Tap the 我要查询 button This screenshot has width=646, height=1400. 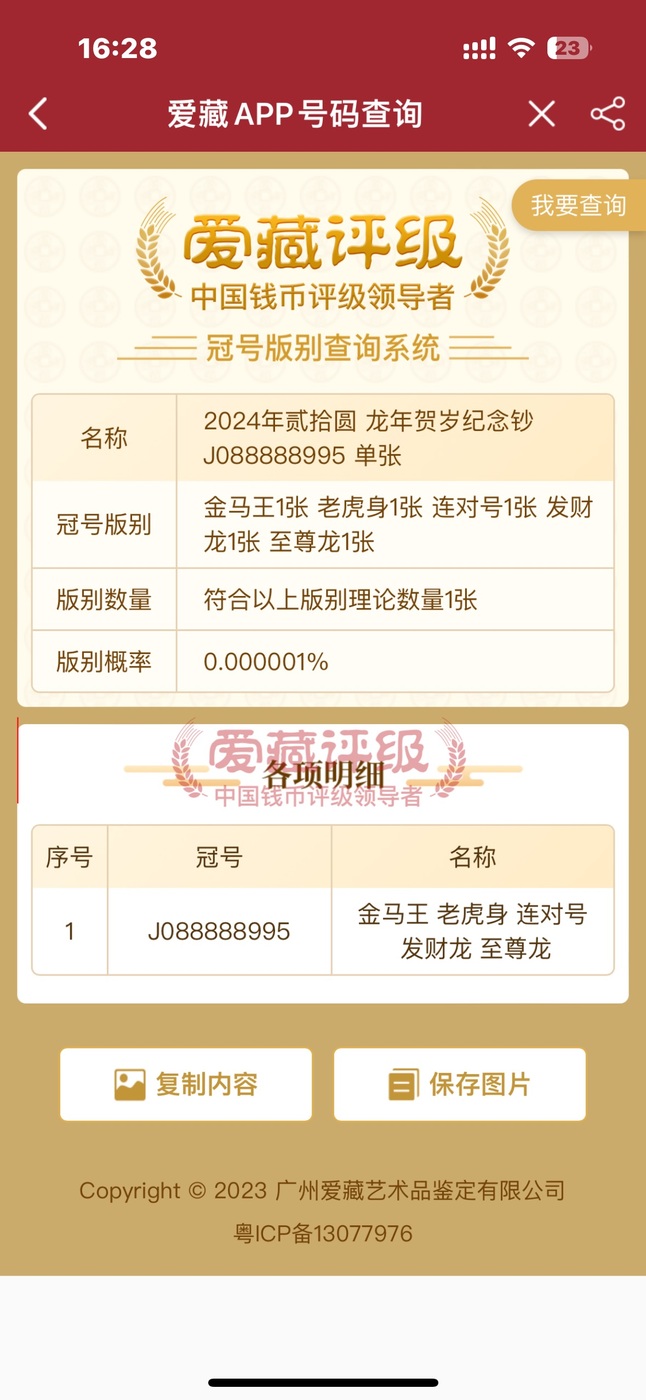(579, 206)
